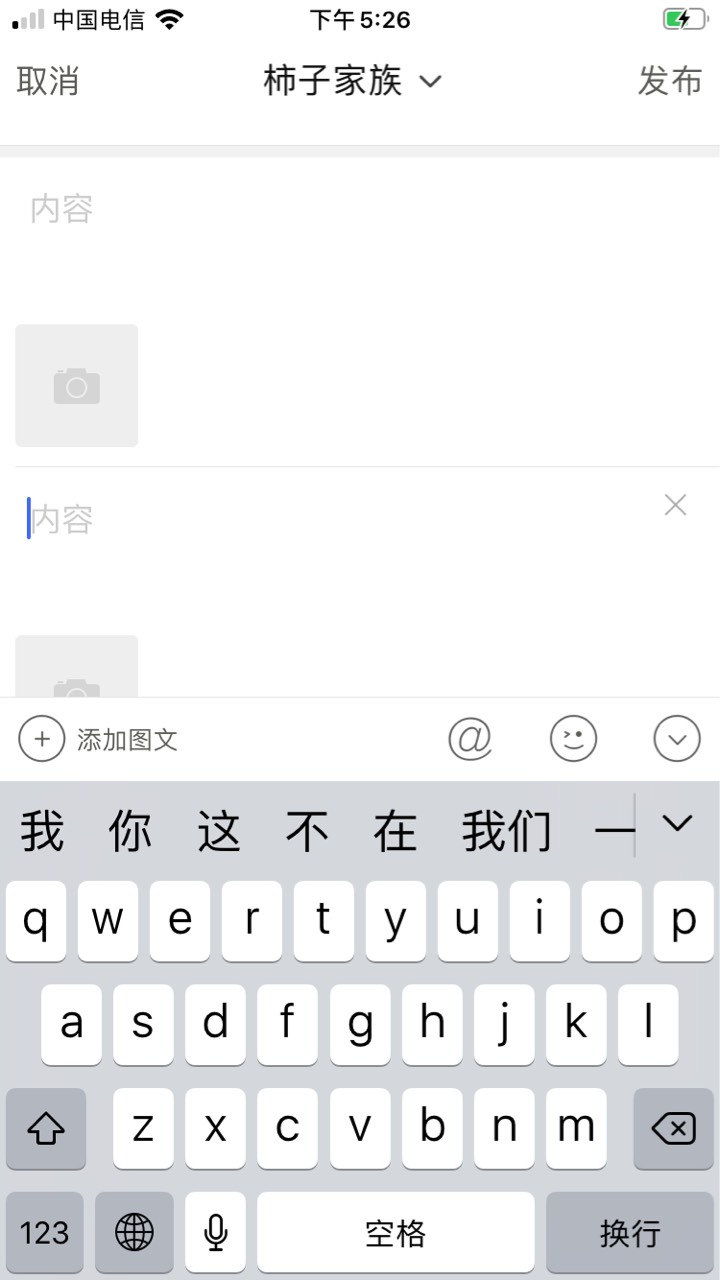The height and width of the screenshot is (1280, 720).
Task: Open the emoji picker smiley icon
Action: [x=574, y=740]
